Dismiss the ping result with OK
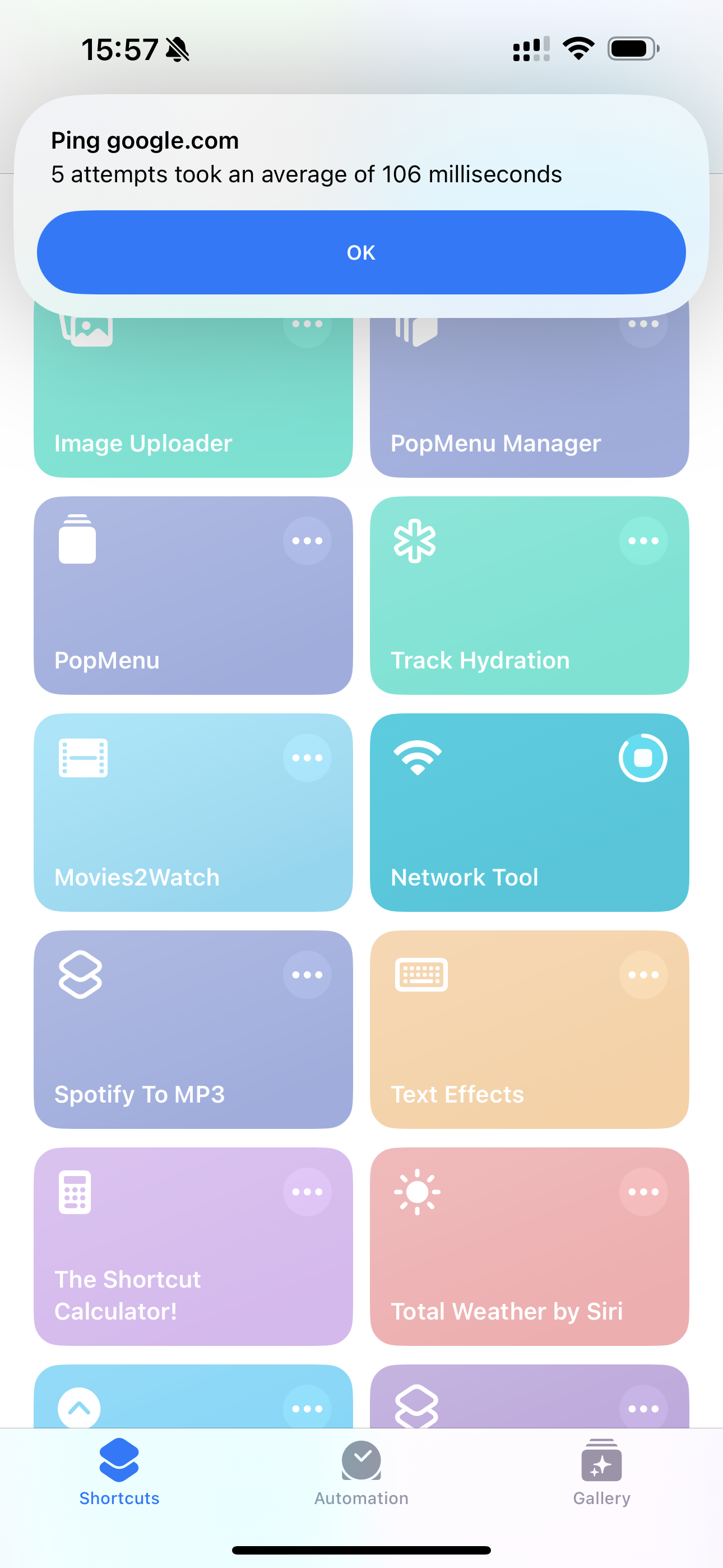Screen dimensions: 723x1568 click(361, 252)
